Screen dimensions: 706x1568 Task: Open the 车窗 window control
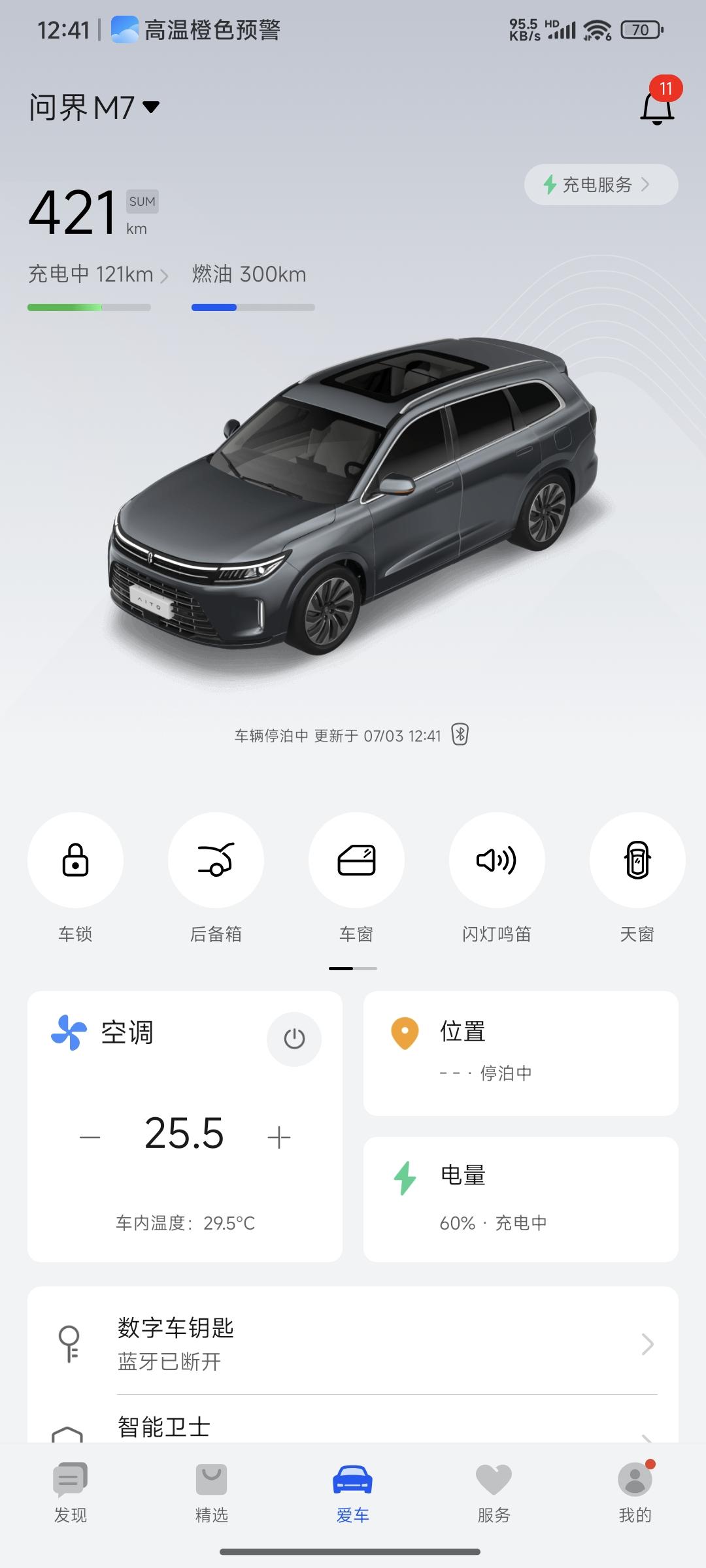click(x=356, y=860)
